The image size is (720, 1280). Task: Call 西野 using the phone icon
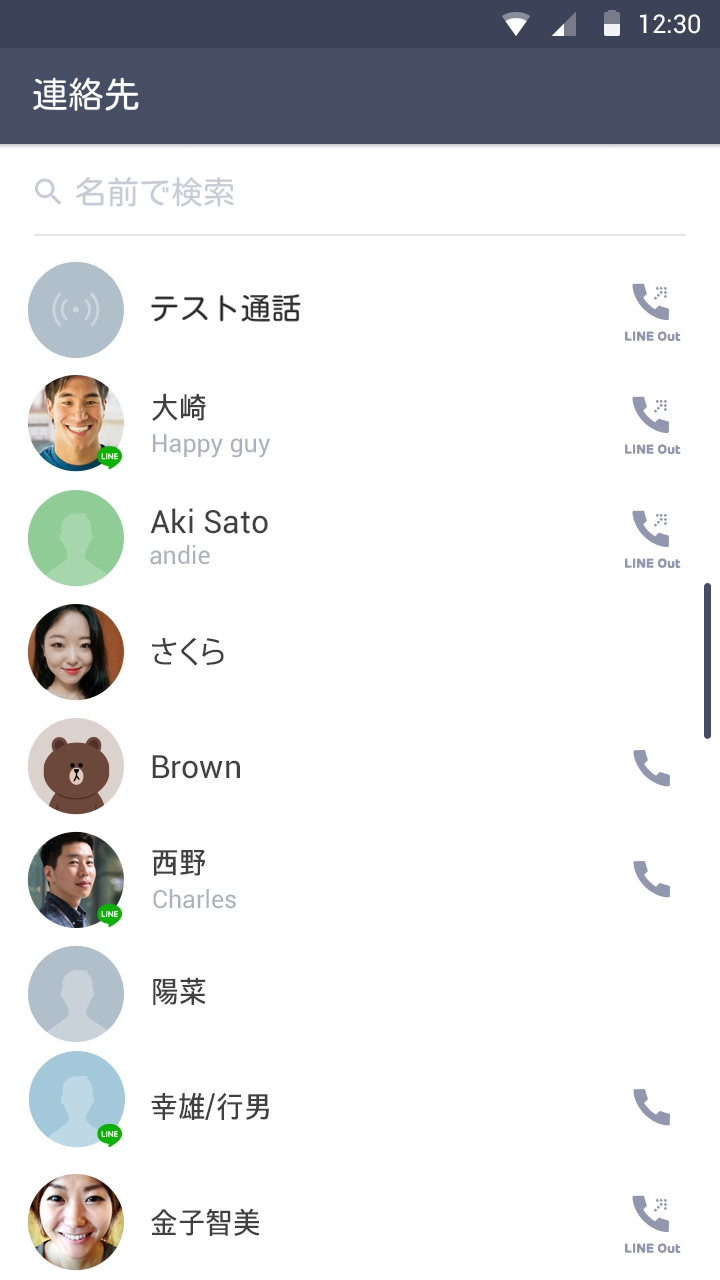click(652, 879)
